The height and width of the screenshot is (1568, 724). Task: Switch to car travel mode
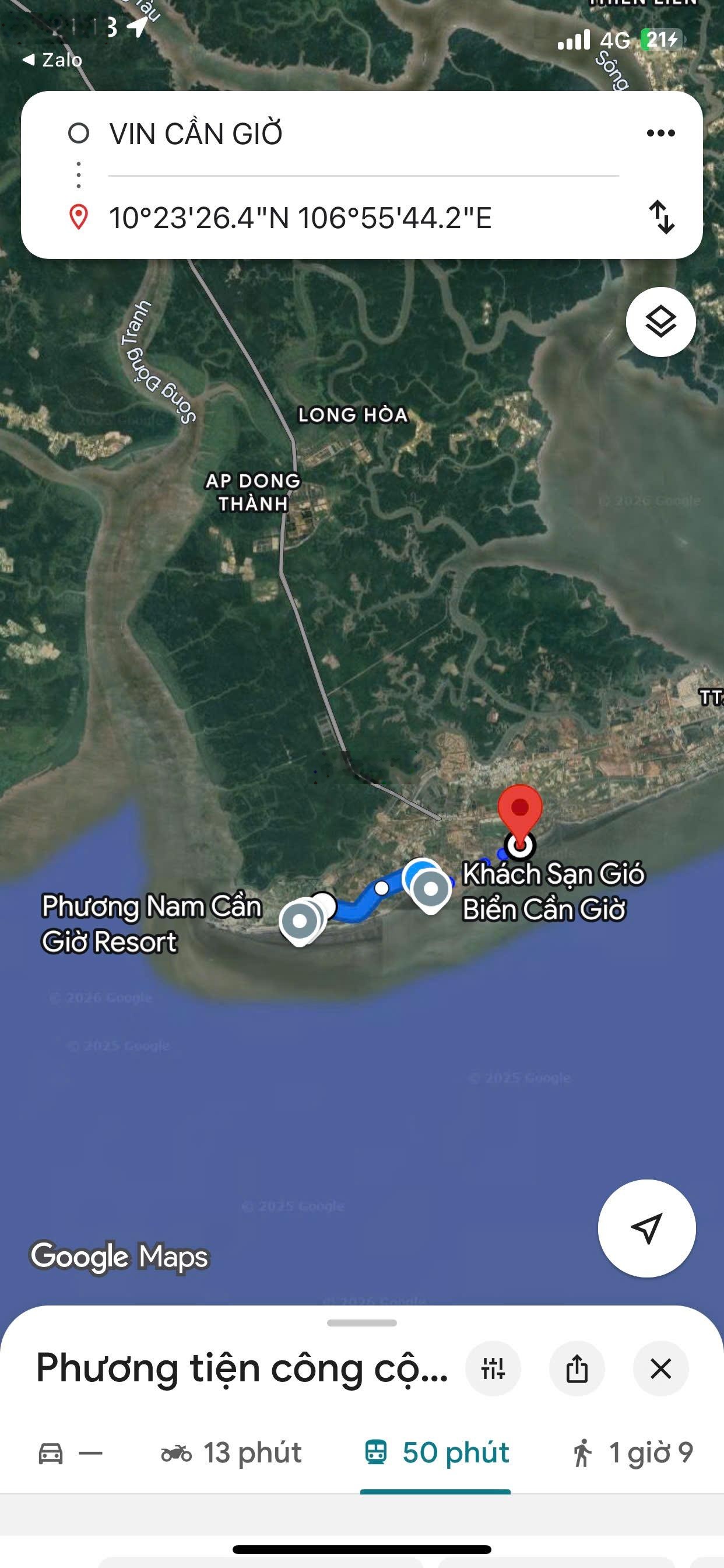(x=69, y=1454)
